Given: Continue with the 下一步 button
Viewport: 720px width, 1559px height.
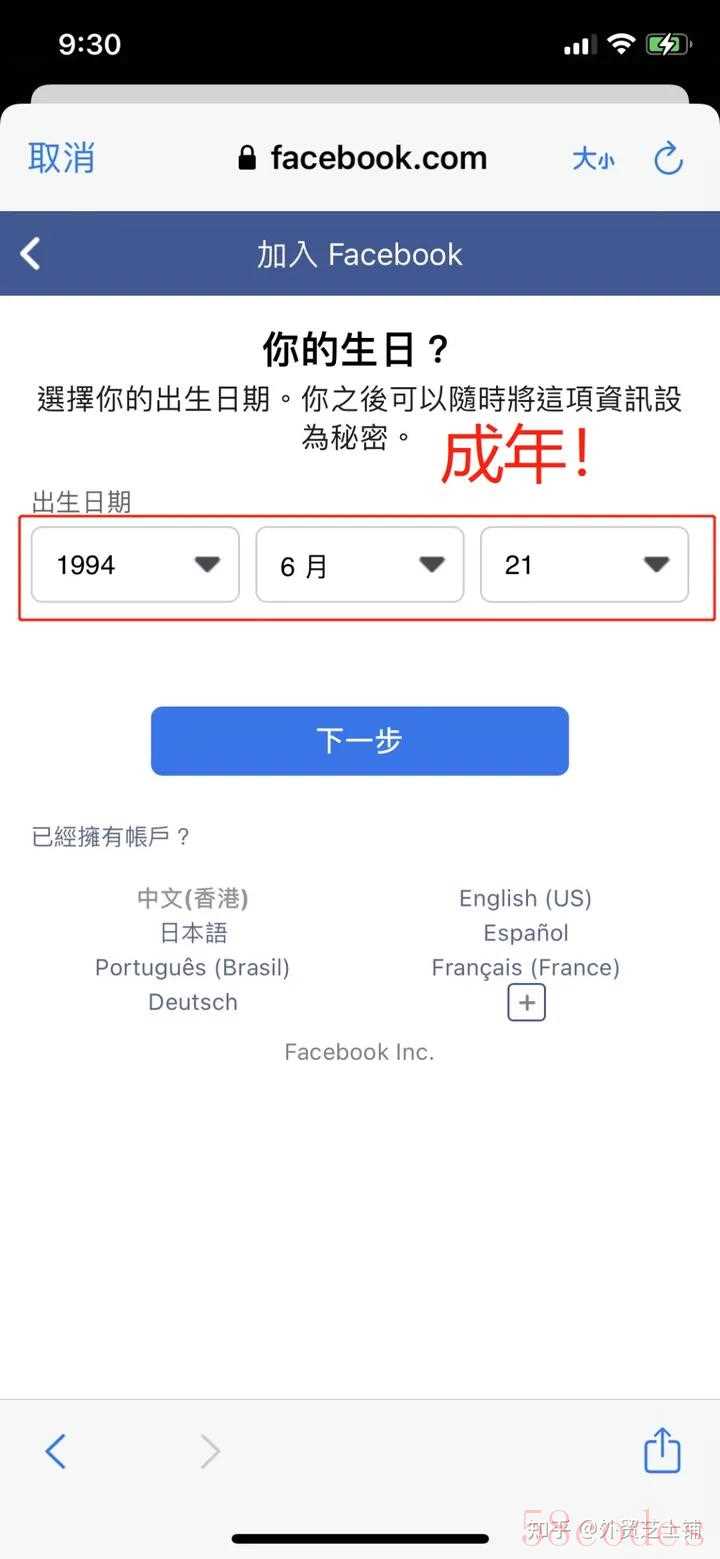Looking at the screenshot, I should [360, 741].
